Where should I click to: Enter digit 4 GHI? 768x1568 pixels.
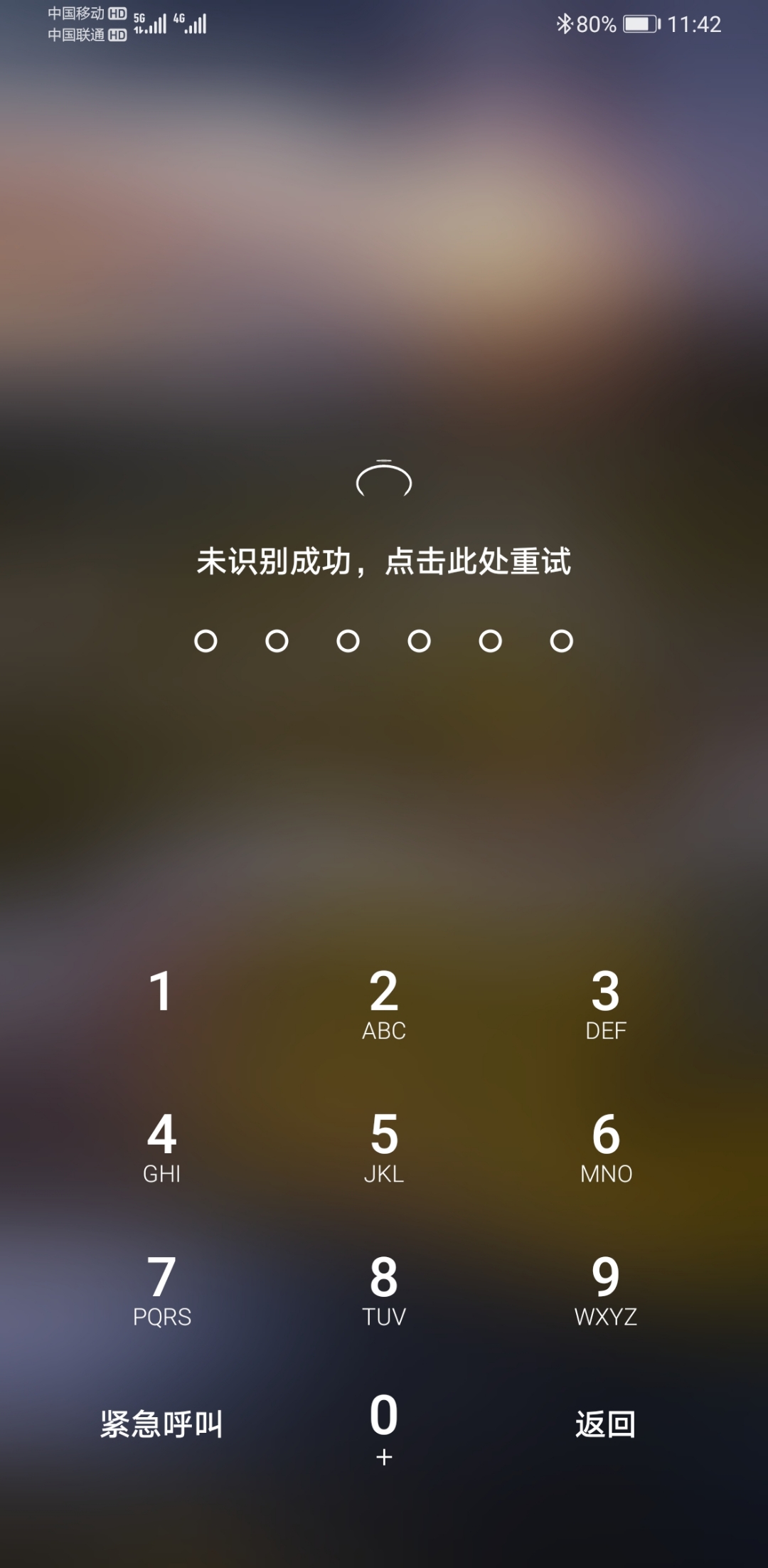[161, 1146]
